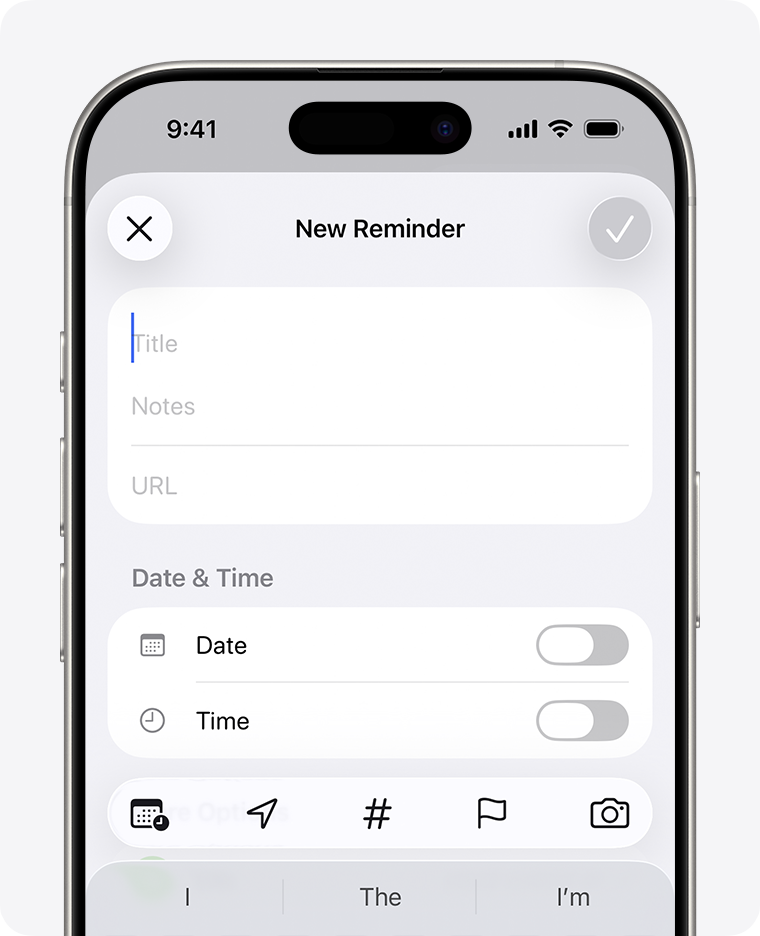Open the calendar and clock toolbar shortcut
The image size is (760, 936).
point(149,813)
